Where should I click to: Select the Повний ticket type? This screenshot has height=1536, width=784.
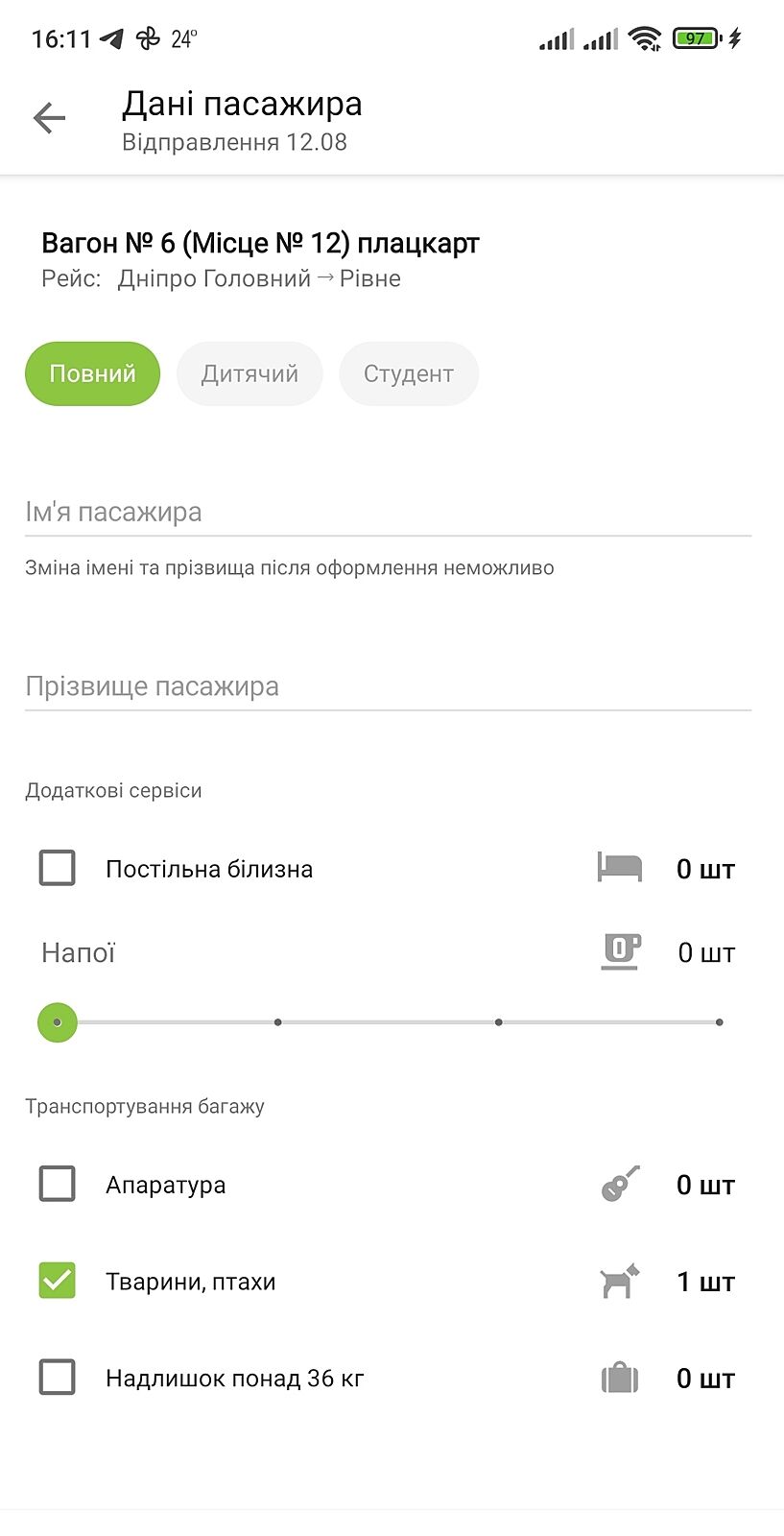coord(92,373)
